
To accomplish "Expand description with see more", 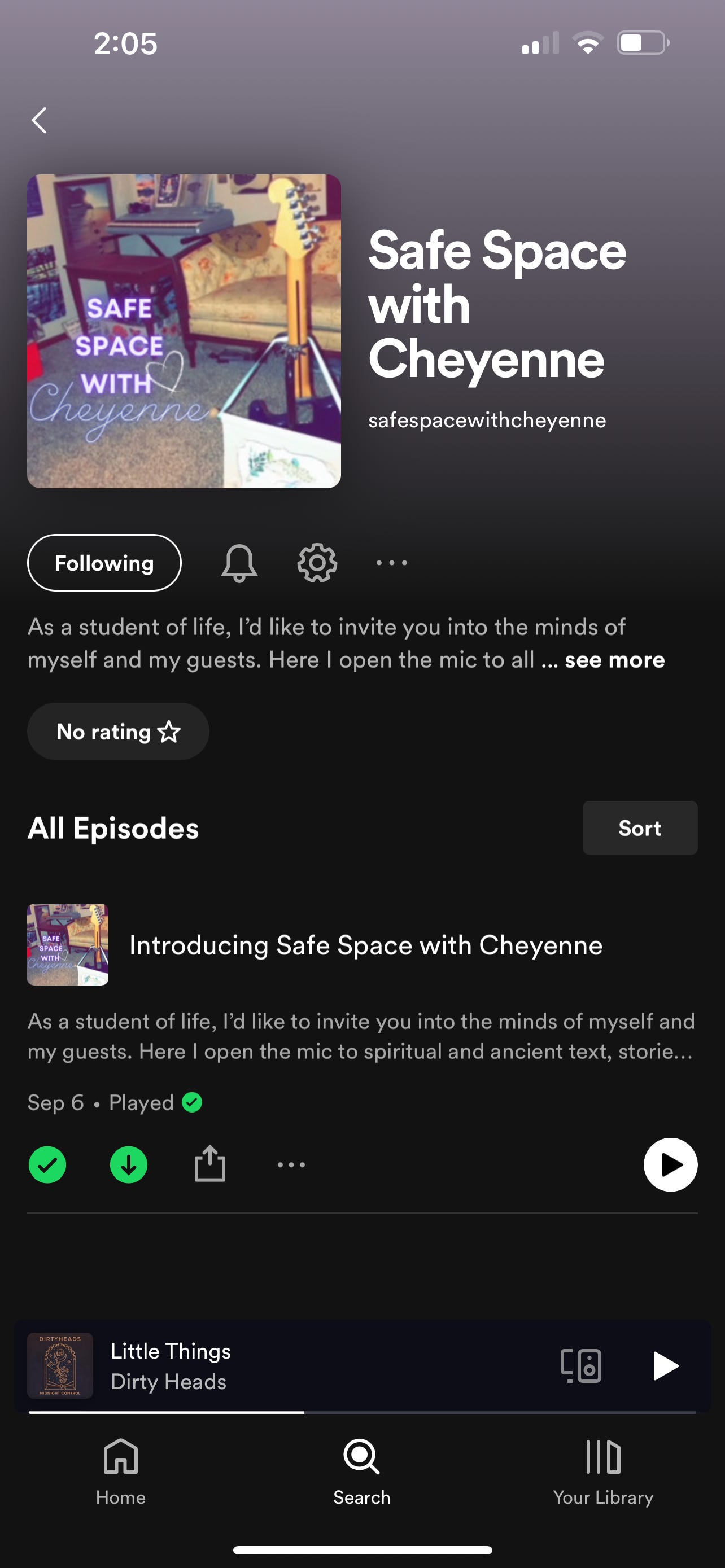I will [614, 660].
